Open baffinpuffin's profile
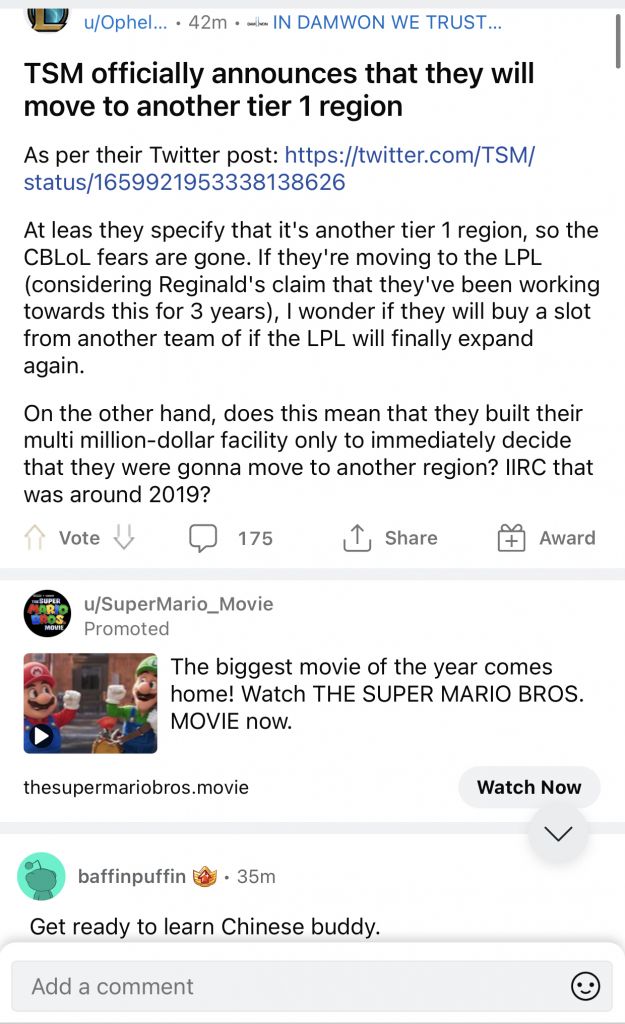Viewport: 625px width, 1024px height. pyautogui.click(x=131, y=876)
